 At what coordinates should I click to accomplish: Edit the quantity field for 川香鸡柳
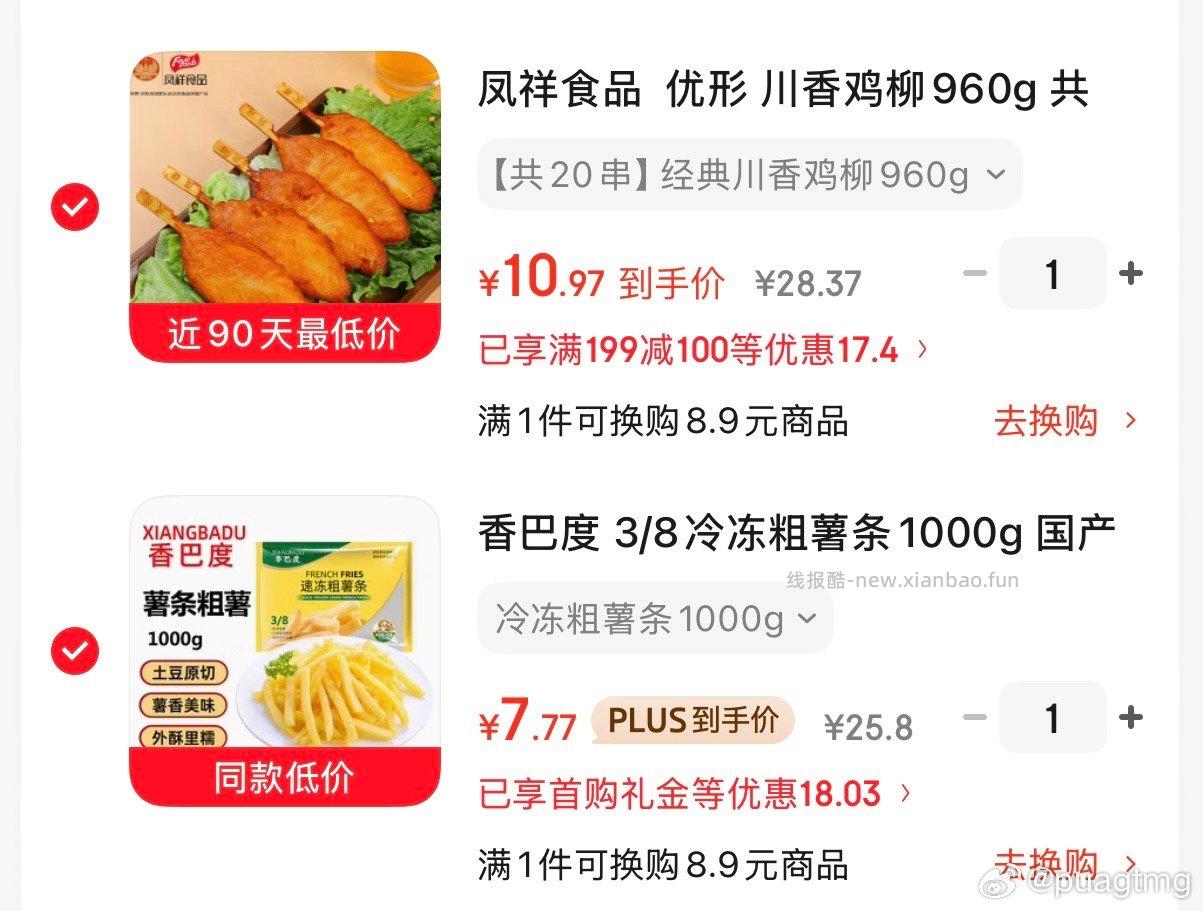(x=1052, y=273)
